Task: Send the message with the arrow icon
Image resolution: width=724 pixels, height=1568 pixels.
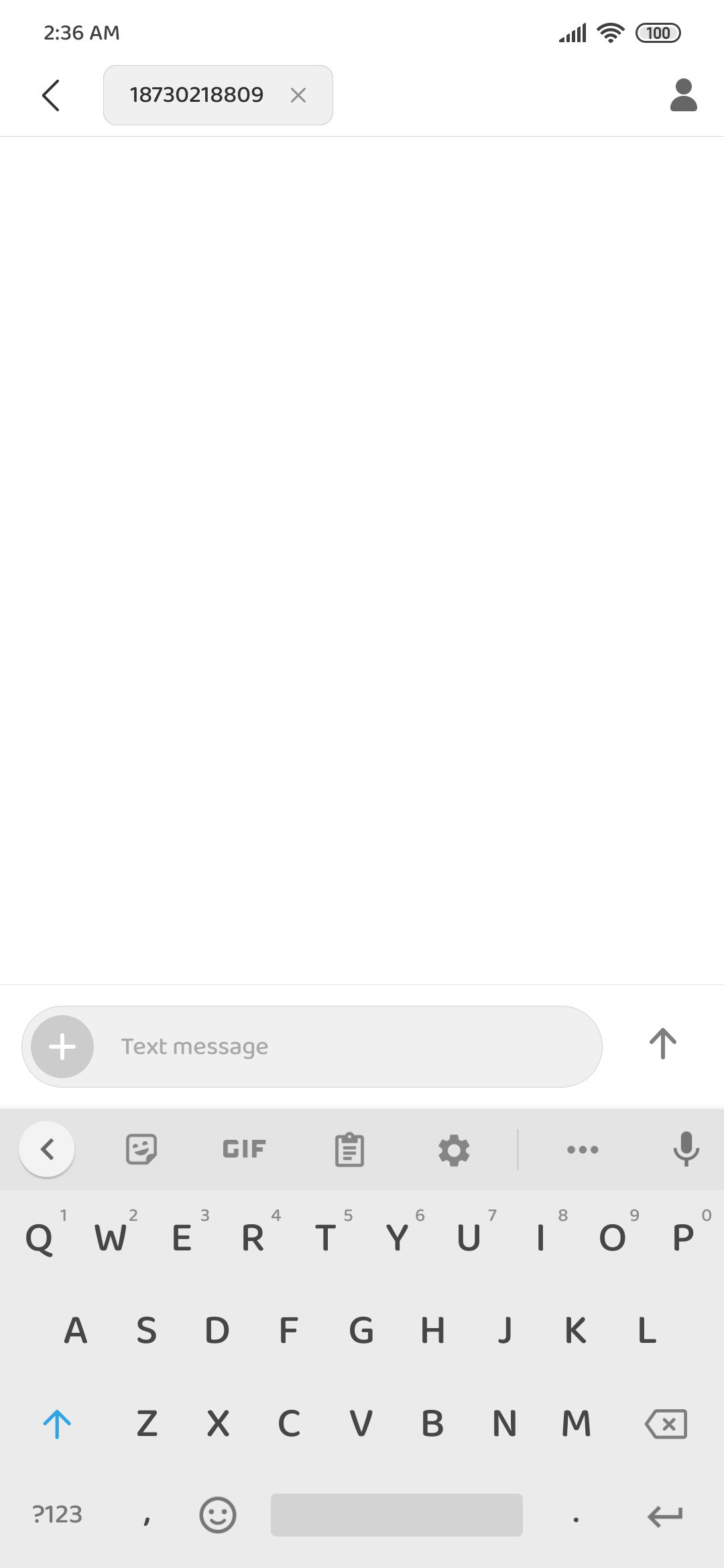Action: click(x=662, y=1044)
